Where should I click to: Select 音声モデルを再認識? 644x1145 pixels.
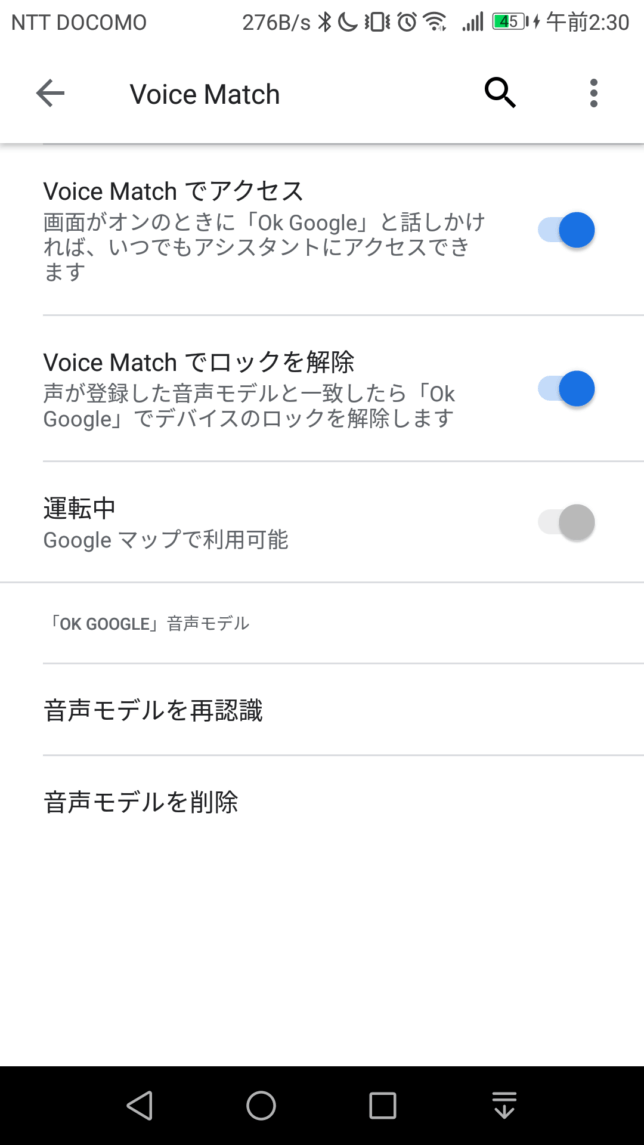coord(322,710)
